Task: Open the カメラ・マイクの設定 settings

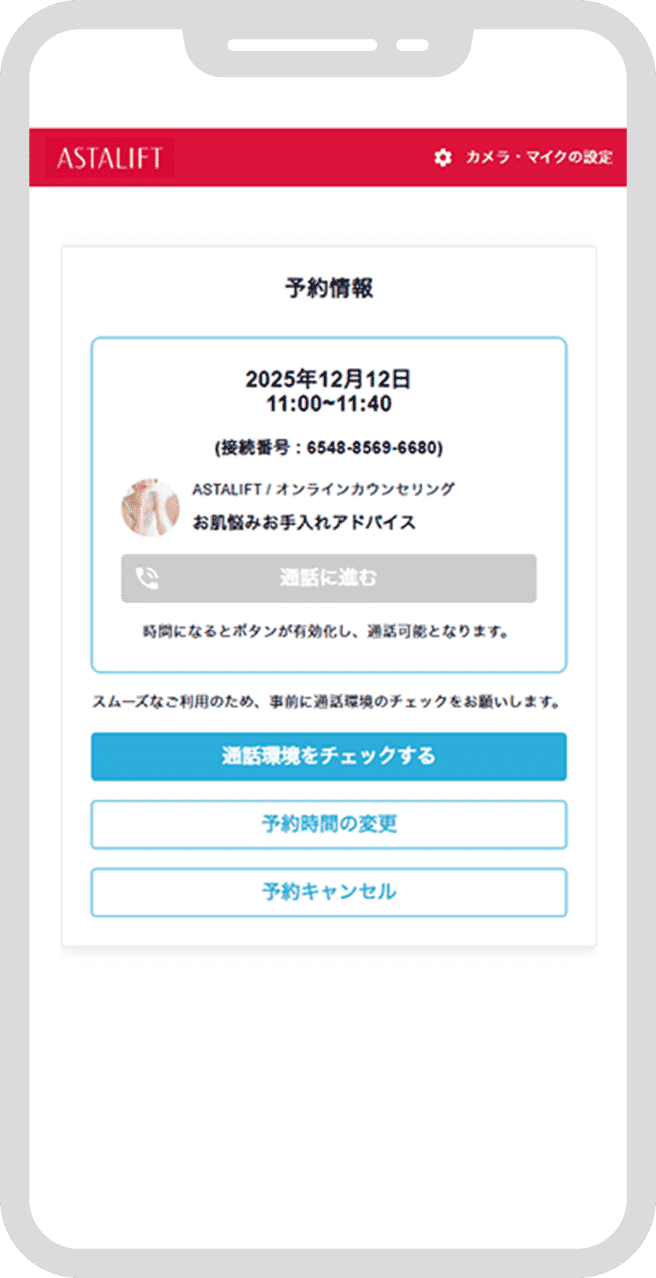Action: (x=523, y=158)
